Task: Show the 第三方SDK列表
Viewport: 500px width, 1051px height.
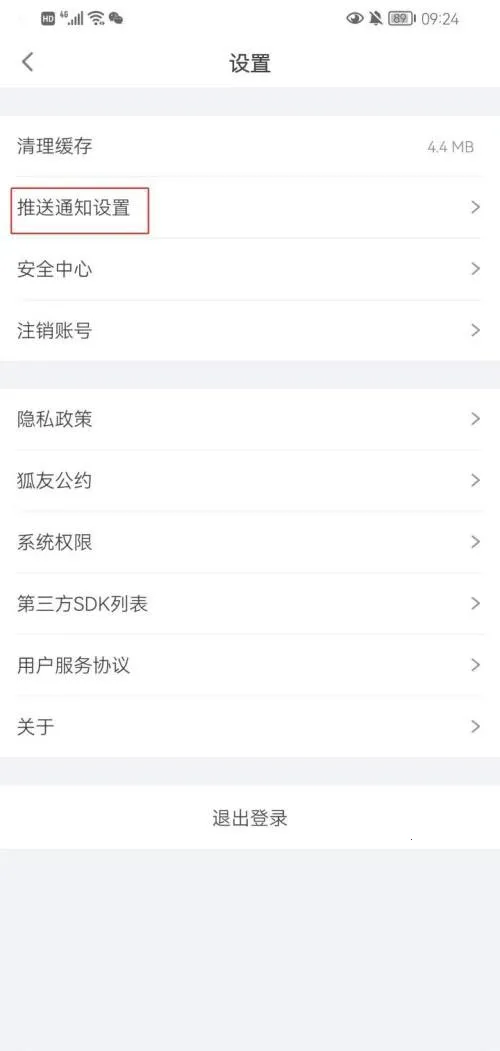Action: click(250, 604)
